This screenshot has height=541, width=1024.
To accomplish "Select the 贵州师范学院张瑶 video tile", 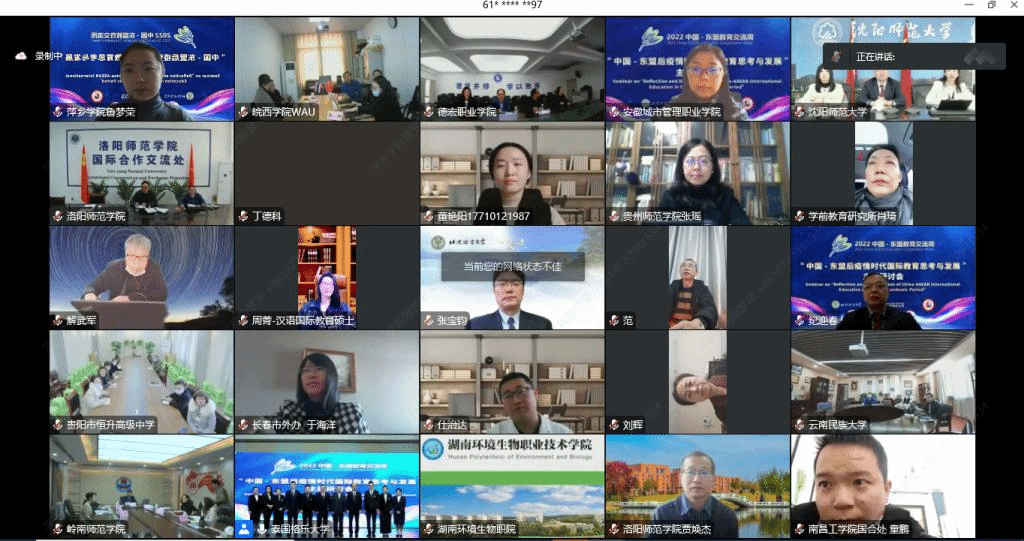I will pos(697,172).
